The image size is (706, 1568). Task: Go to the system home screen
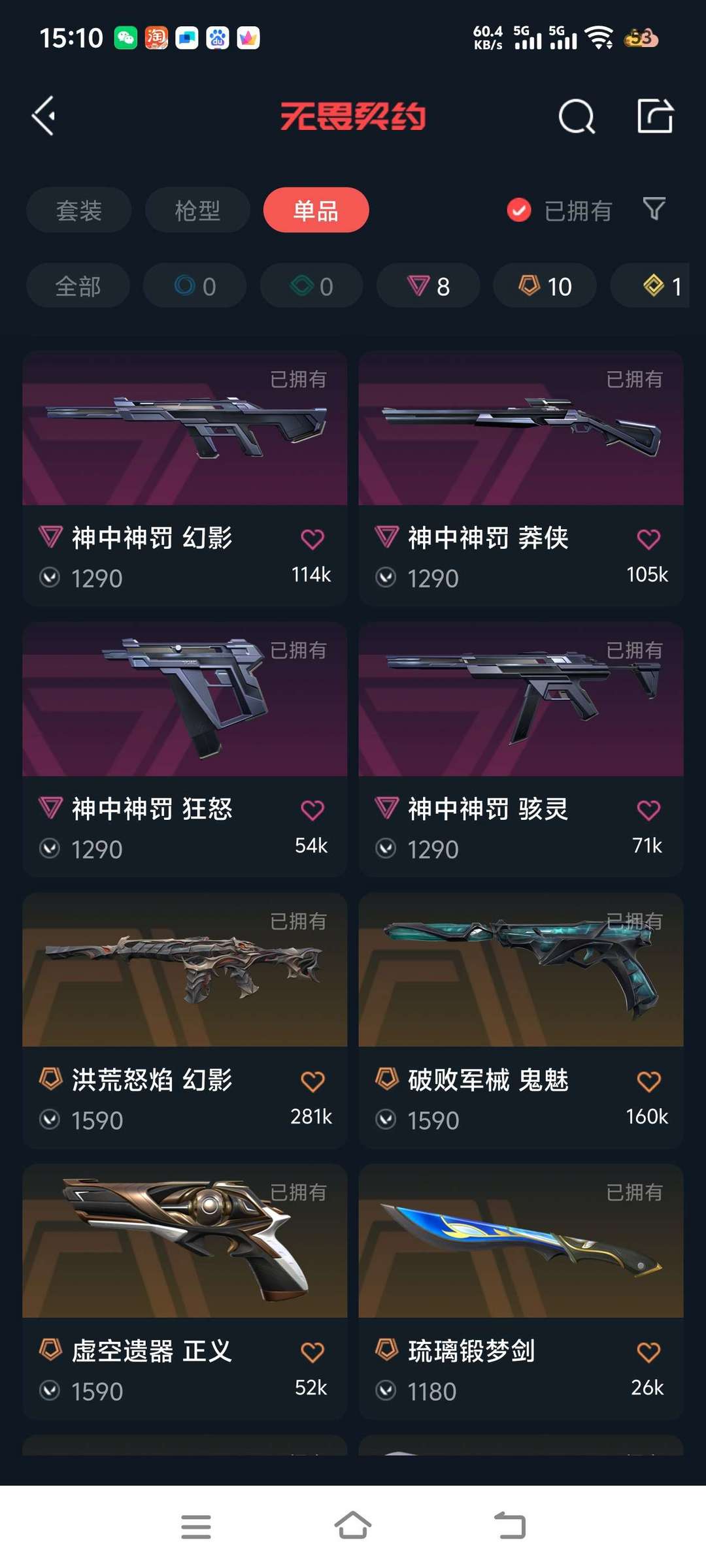coord(353,1526)
